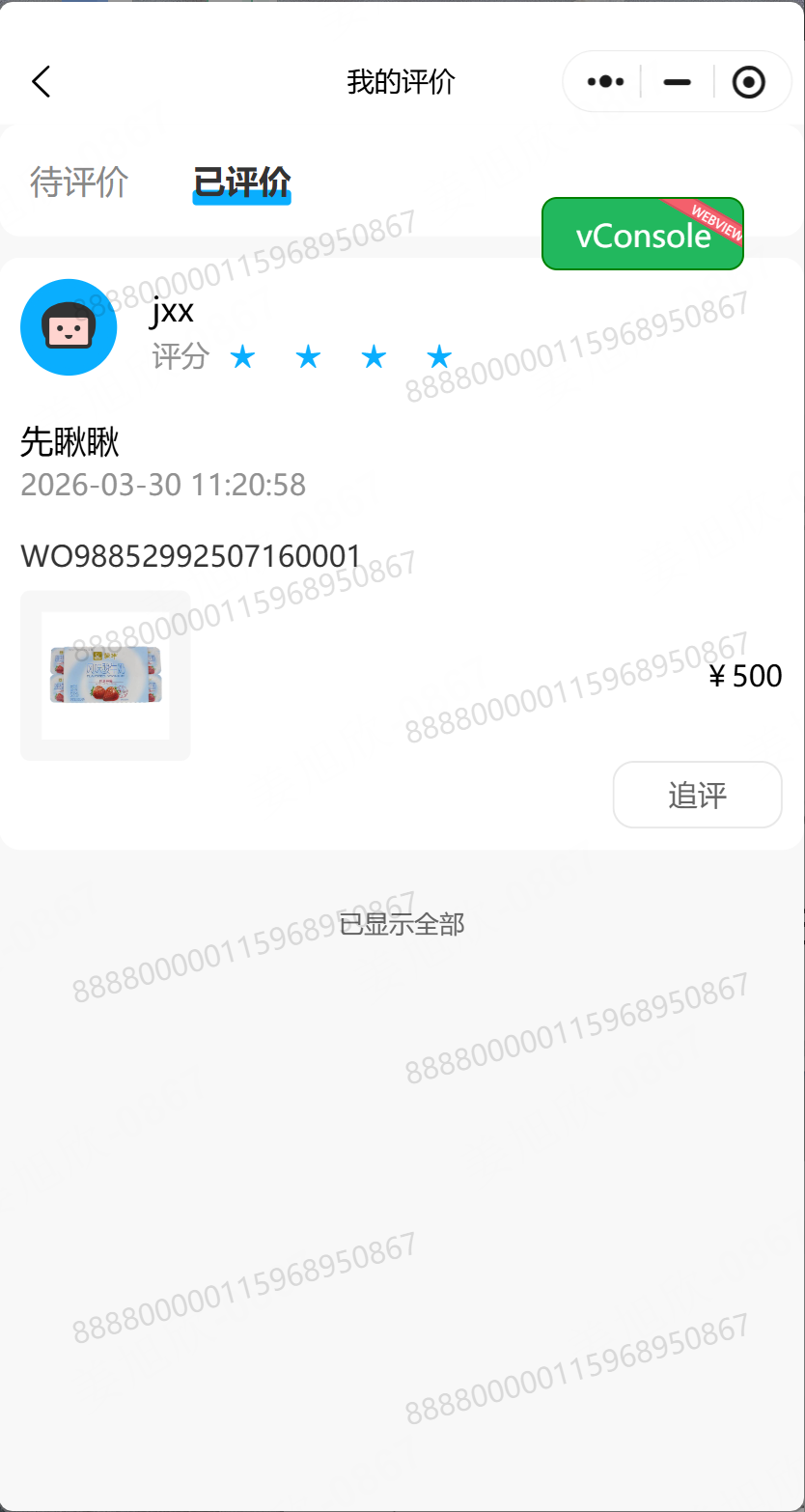View jxx's profile avatar
Viewport: 805px width, 1512px height.
pos(69,327)
